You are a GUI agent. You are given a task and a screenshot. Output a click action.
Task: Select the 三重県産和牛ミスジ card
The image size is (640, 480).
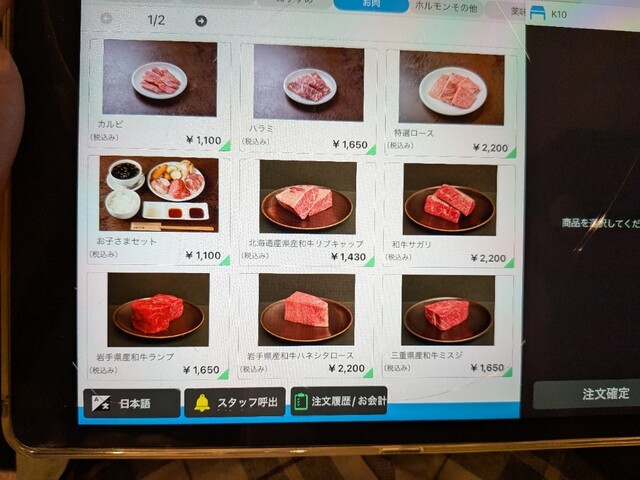[x=451, y=325]
